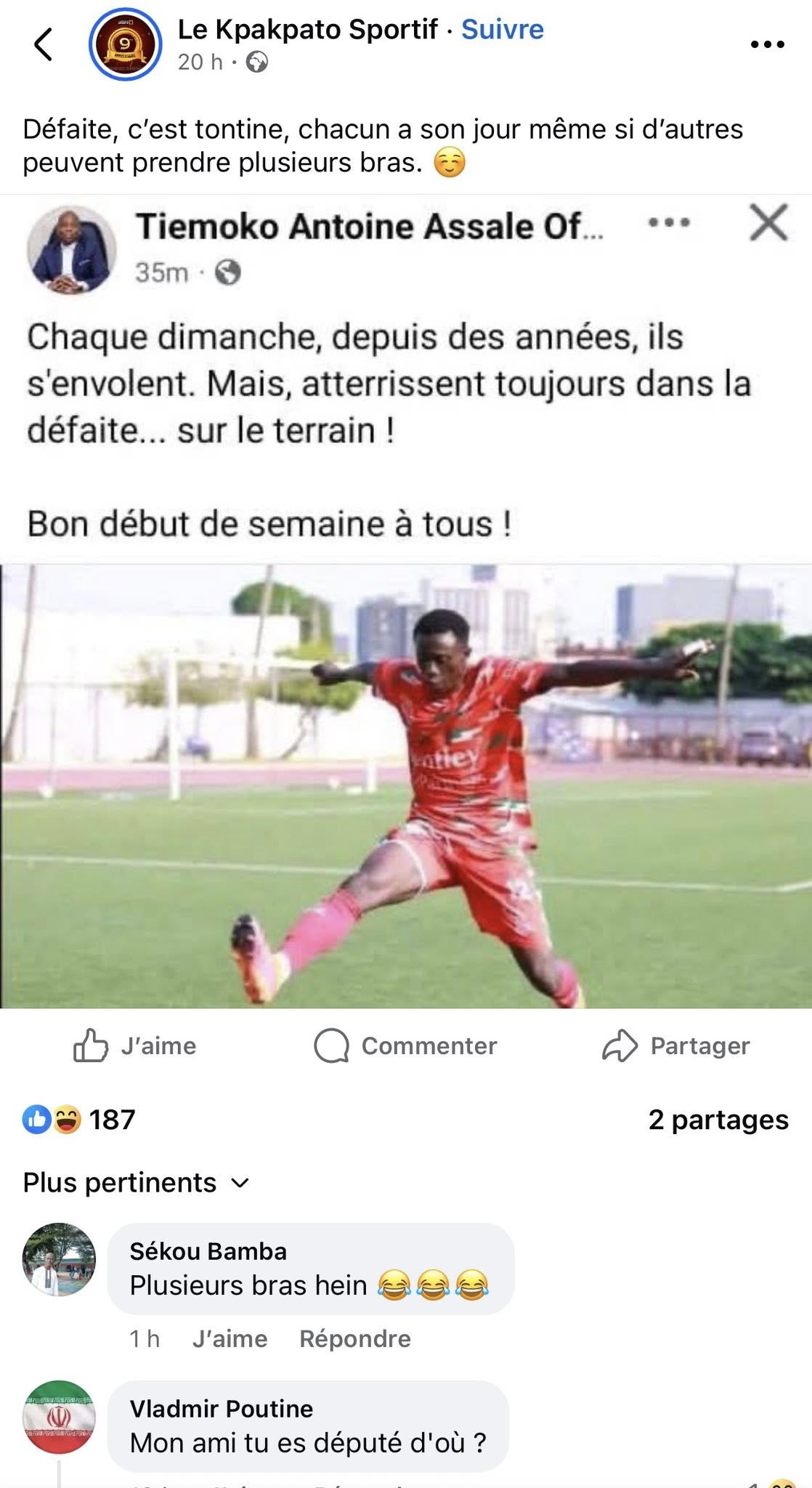Open the 2 partages list
This screenshot has height=1488, width=812.
(x=718, y=1120)
